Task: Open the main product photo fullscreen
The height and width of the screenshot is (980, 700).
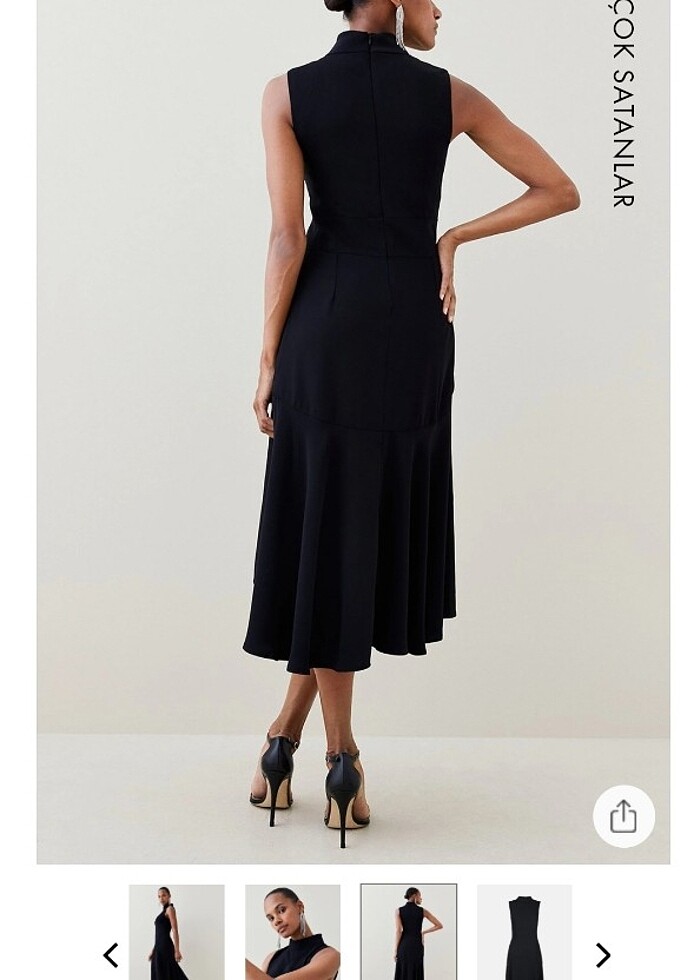Action: tap(353, 430)
